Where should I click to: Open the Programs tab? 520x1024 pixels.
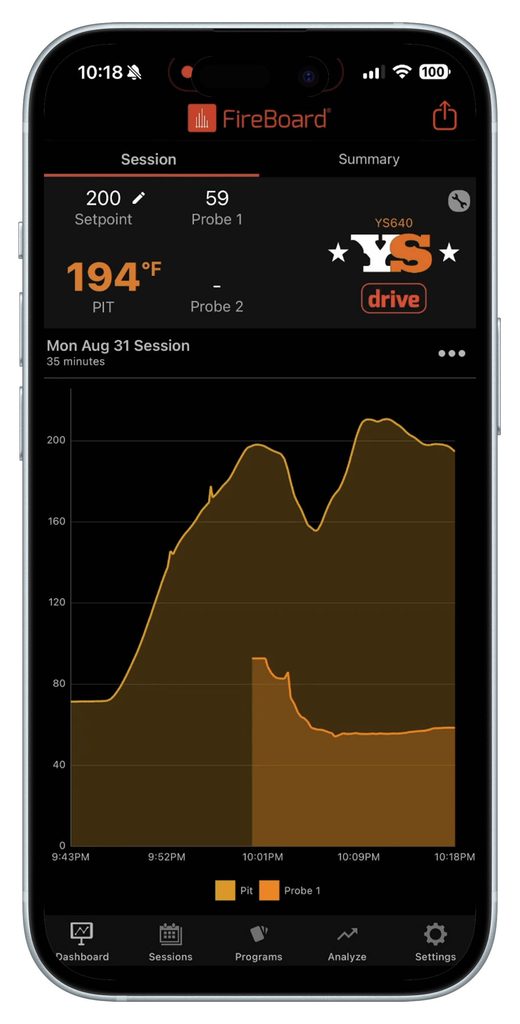coord(259,942)
